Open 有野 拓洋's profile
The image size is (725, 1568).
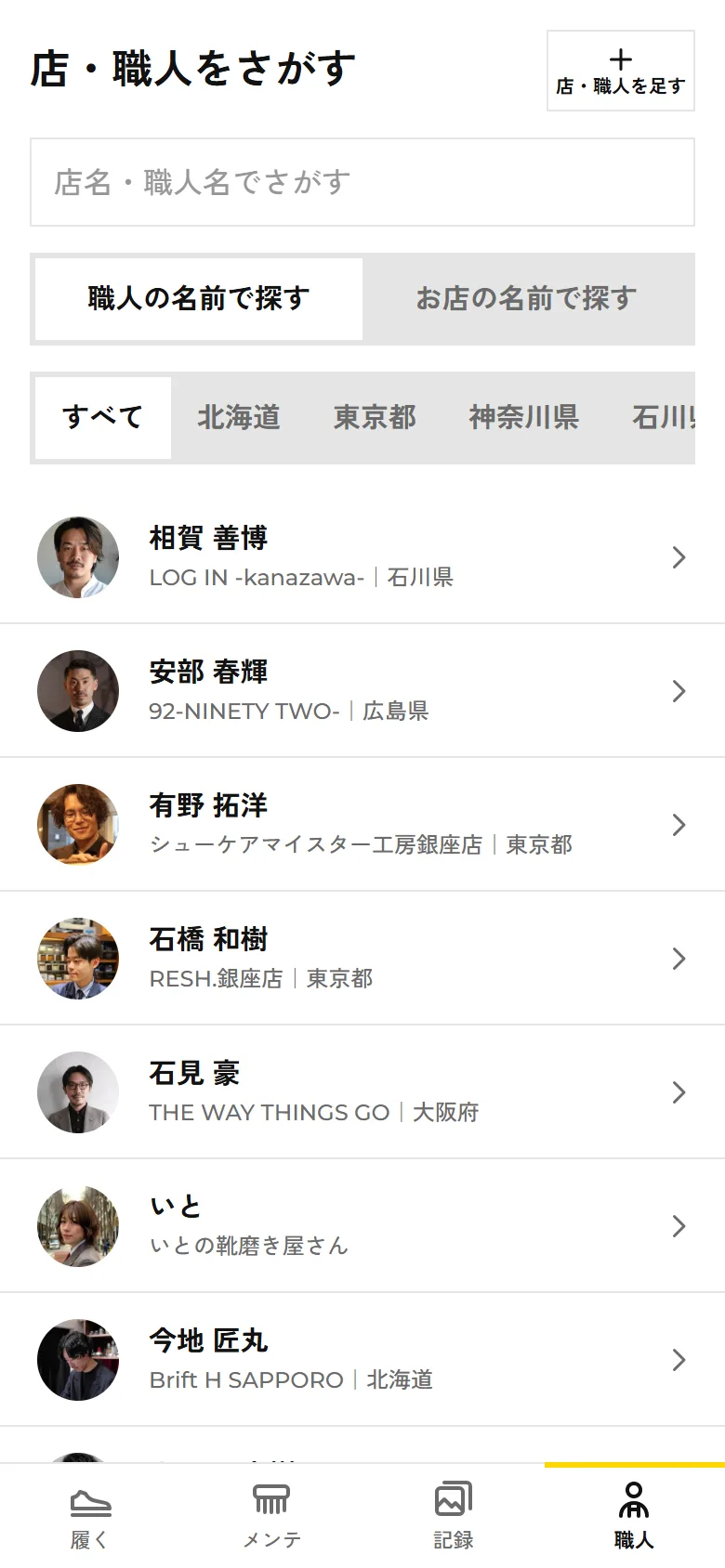tap(362, 825)
